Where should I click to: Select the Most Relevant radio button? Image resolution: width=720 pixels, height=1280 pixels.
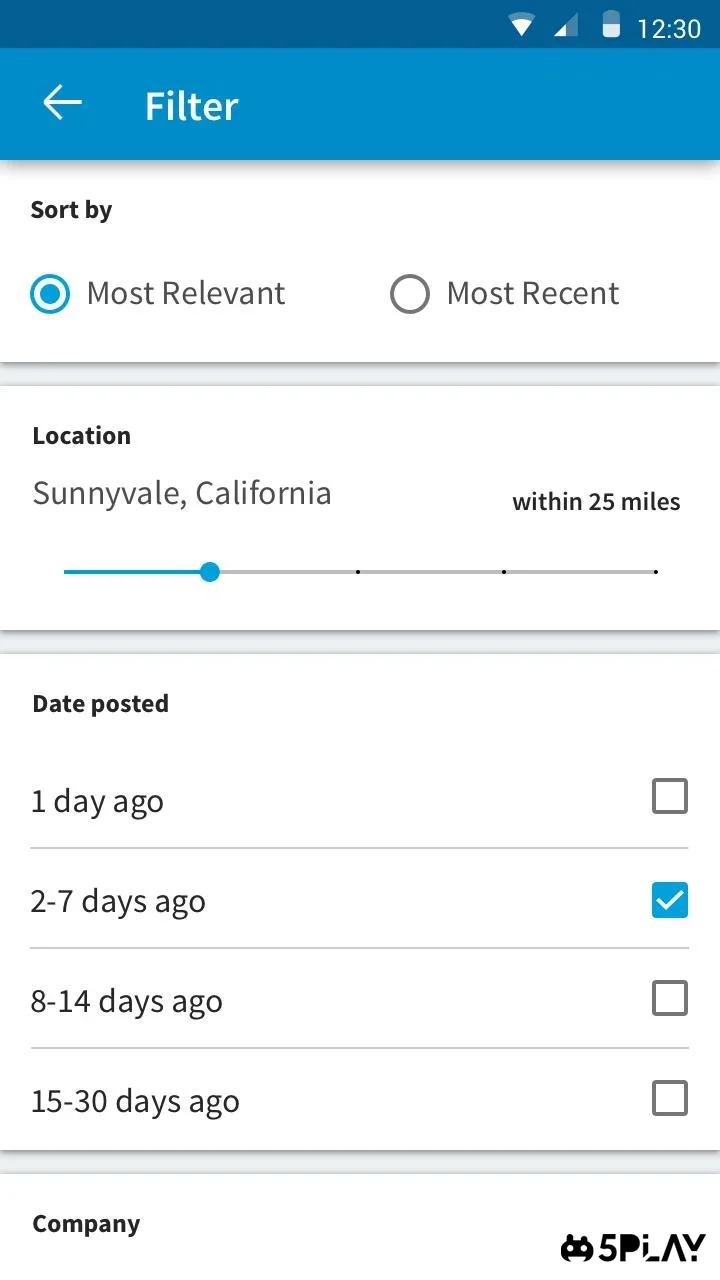(49, 293)
